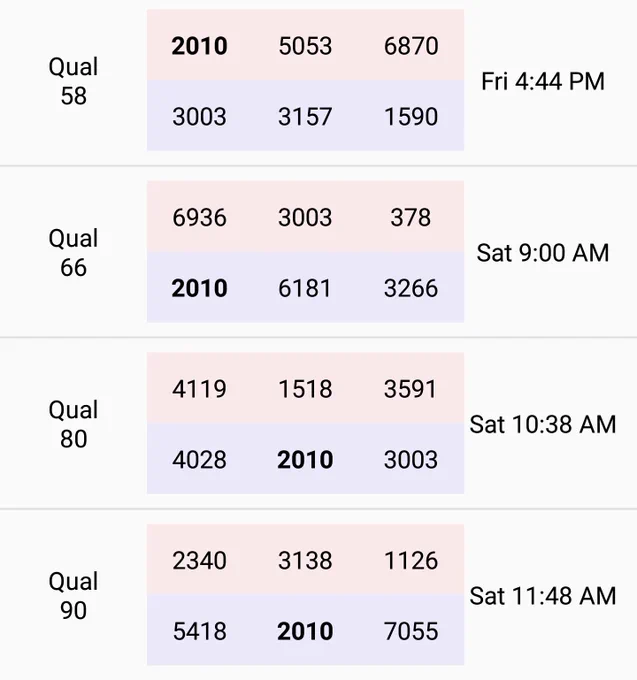Image resolution: width=637 pixels, height=680 pixels.
Task: Open team 6936 in Qual 66
Action: click(x=199, y=217)
